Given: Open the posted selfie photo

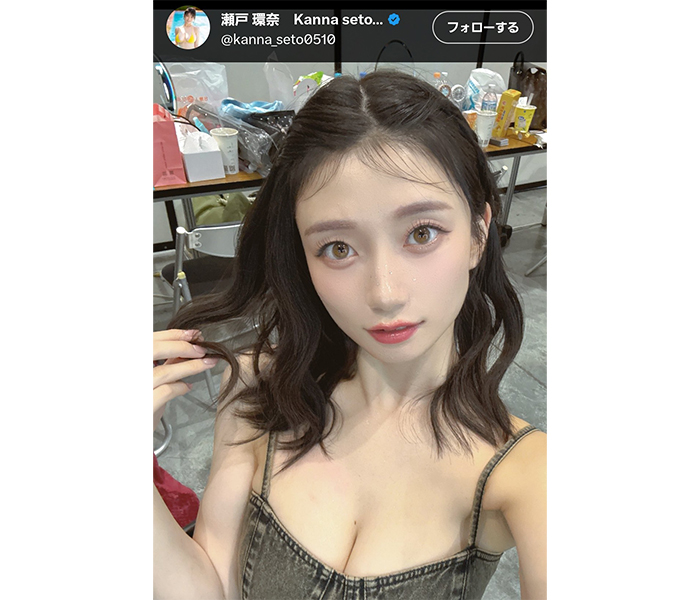Looking at the screenshot, I should coord(350,330).
